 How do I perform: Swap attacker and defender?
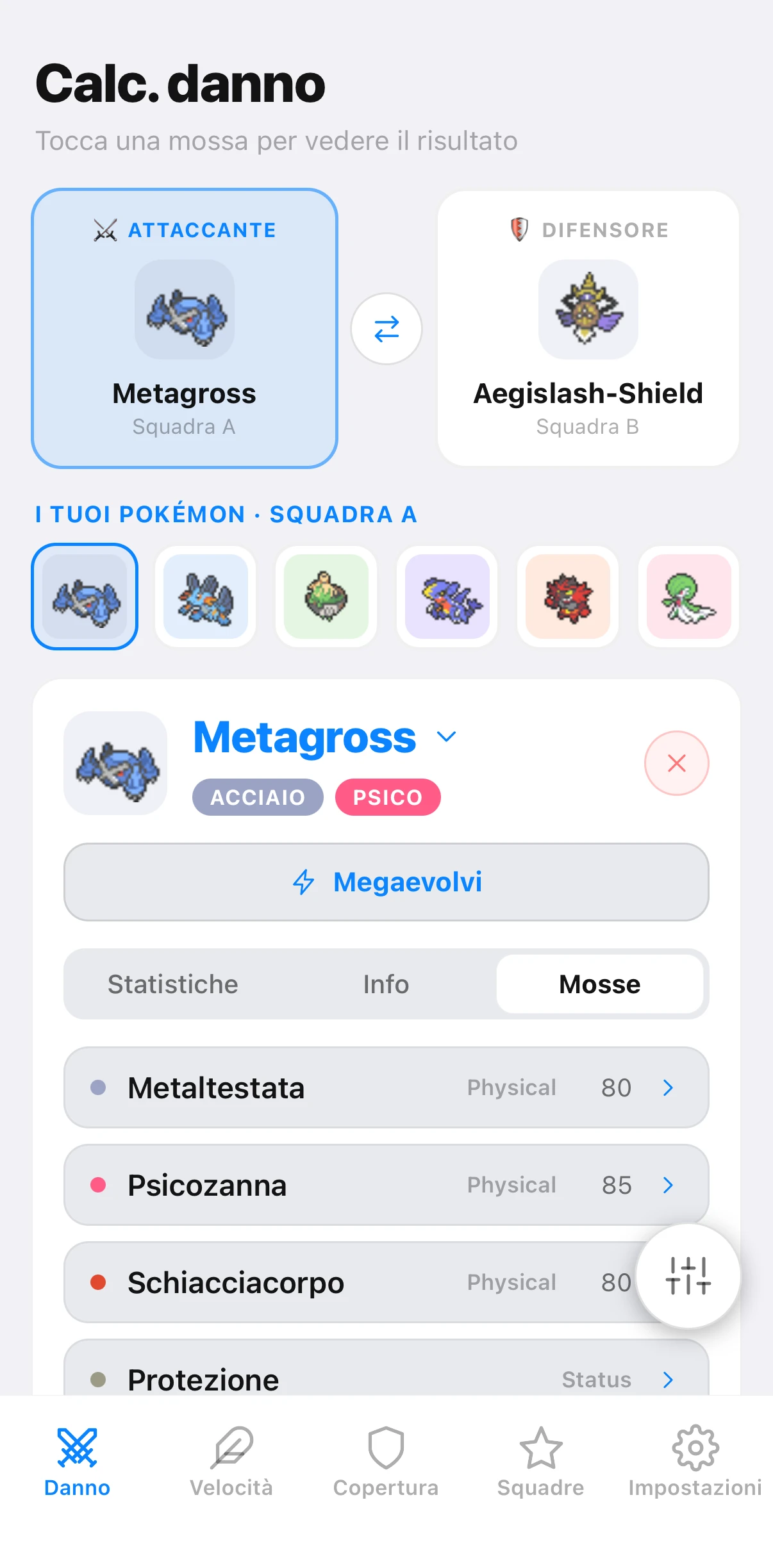click(386, 329)
